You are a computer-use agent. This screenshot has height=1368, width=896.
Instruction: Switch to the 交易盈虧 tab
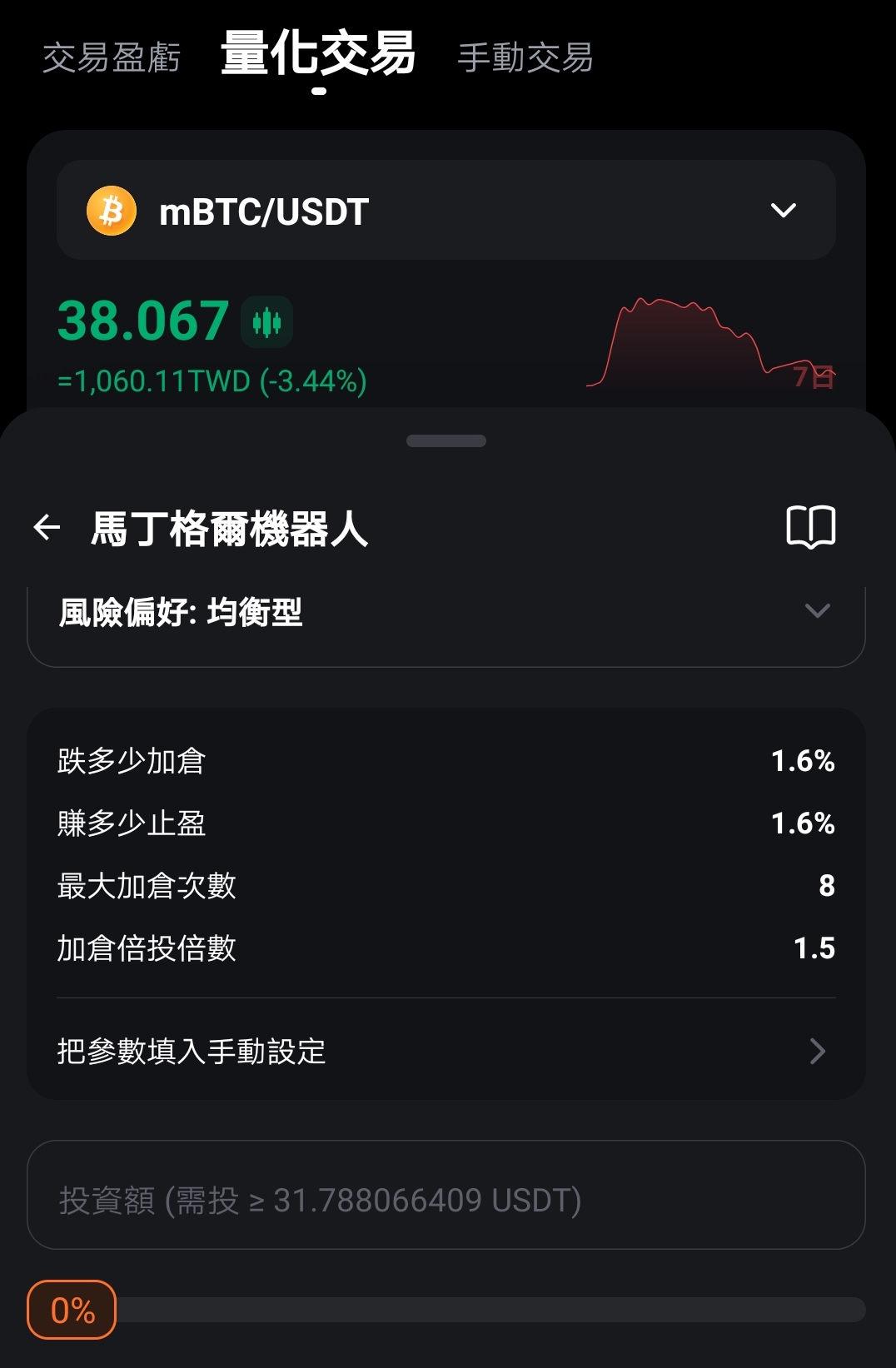112,58
